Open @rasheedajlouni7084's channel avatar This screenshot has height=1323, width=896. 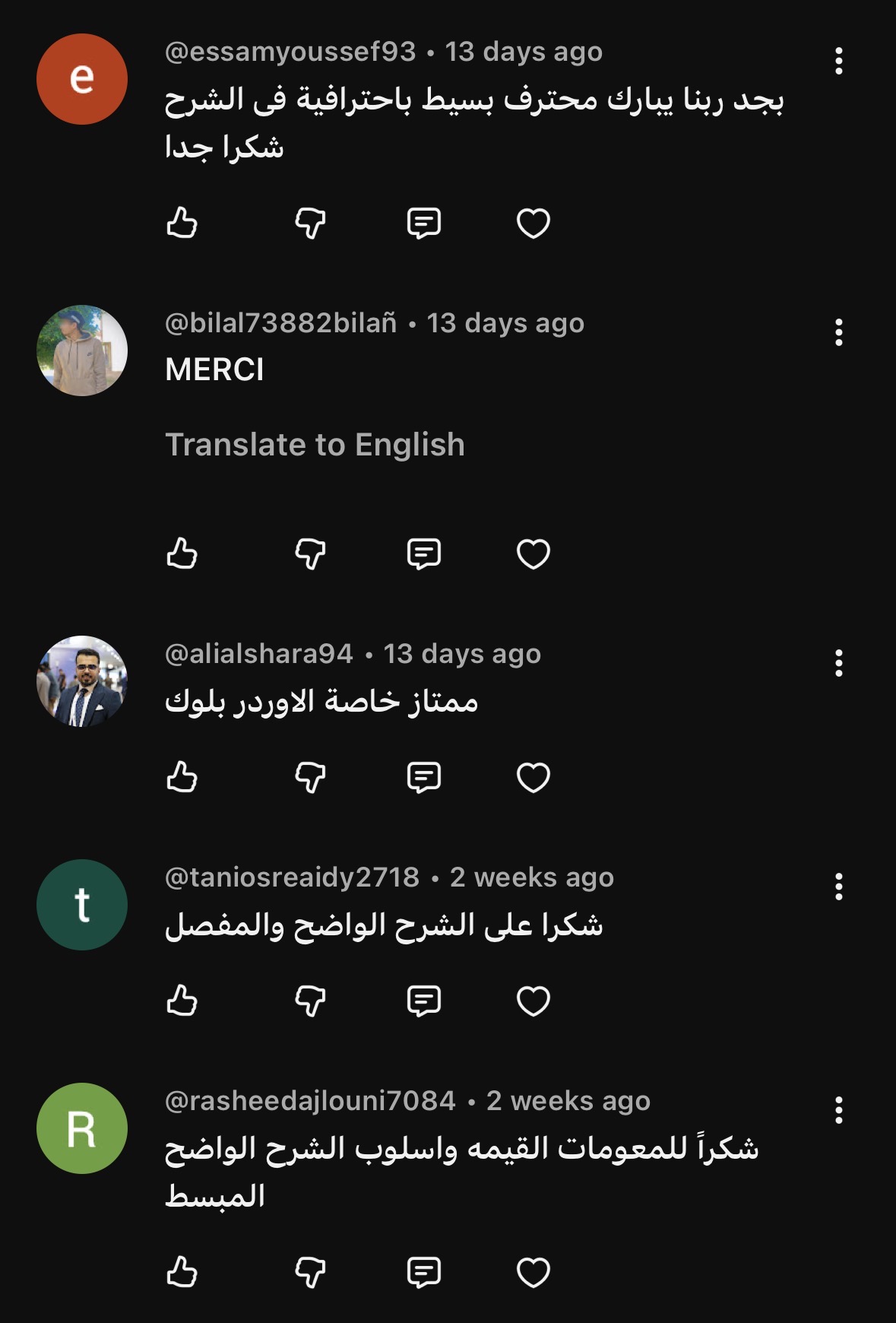click(x=82, y=1128)
